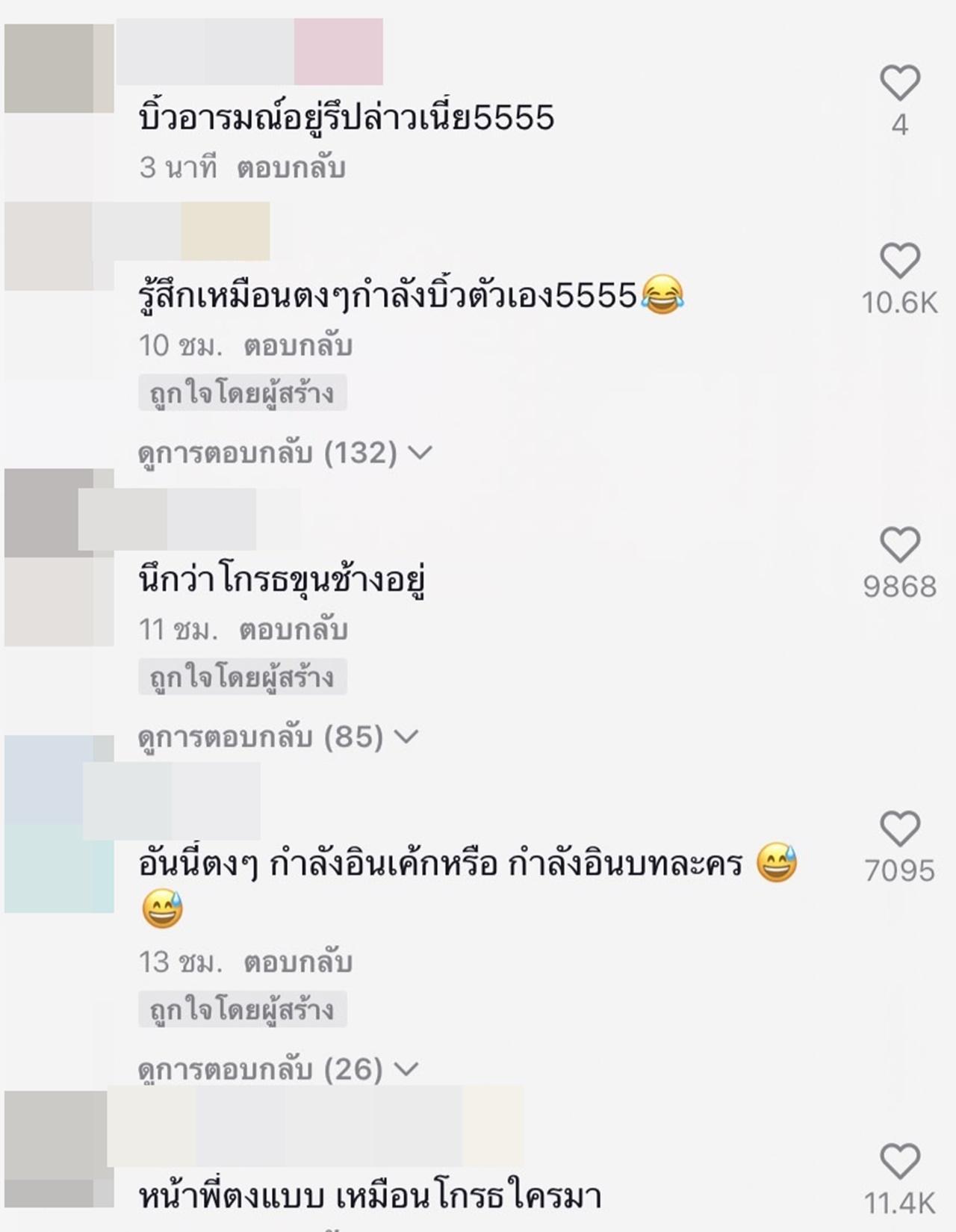Reply to the comment posted 3 นาที ago
Screen dimensions: 956x1232
point(291,168)
